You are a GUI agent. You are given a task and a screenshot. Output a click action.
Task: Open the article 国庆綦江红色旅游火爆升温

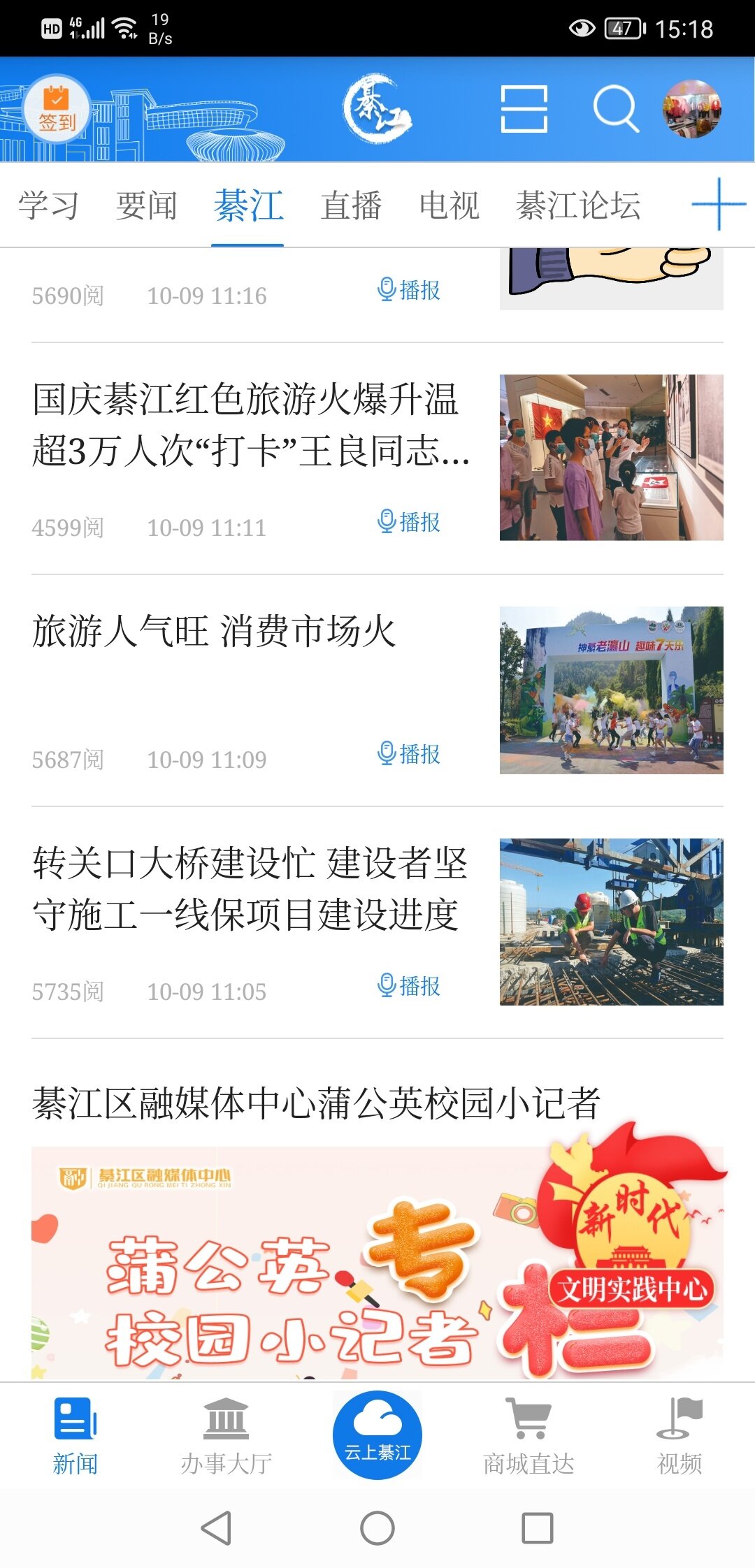pyautogui.click(x=250, y=424)
